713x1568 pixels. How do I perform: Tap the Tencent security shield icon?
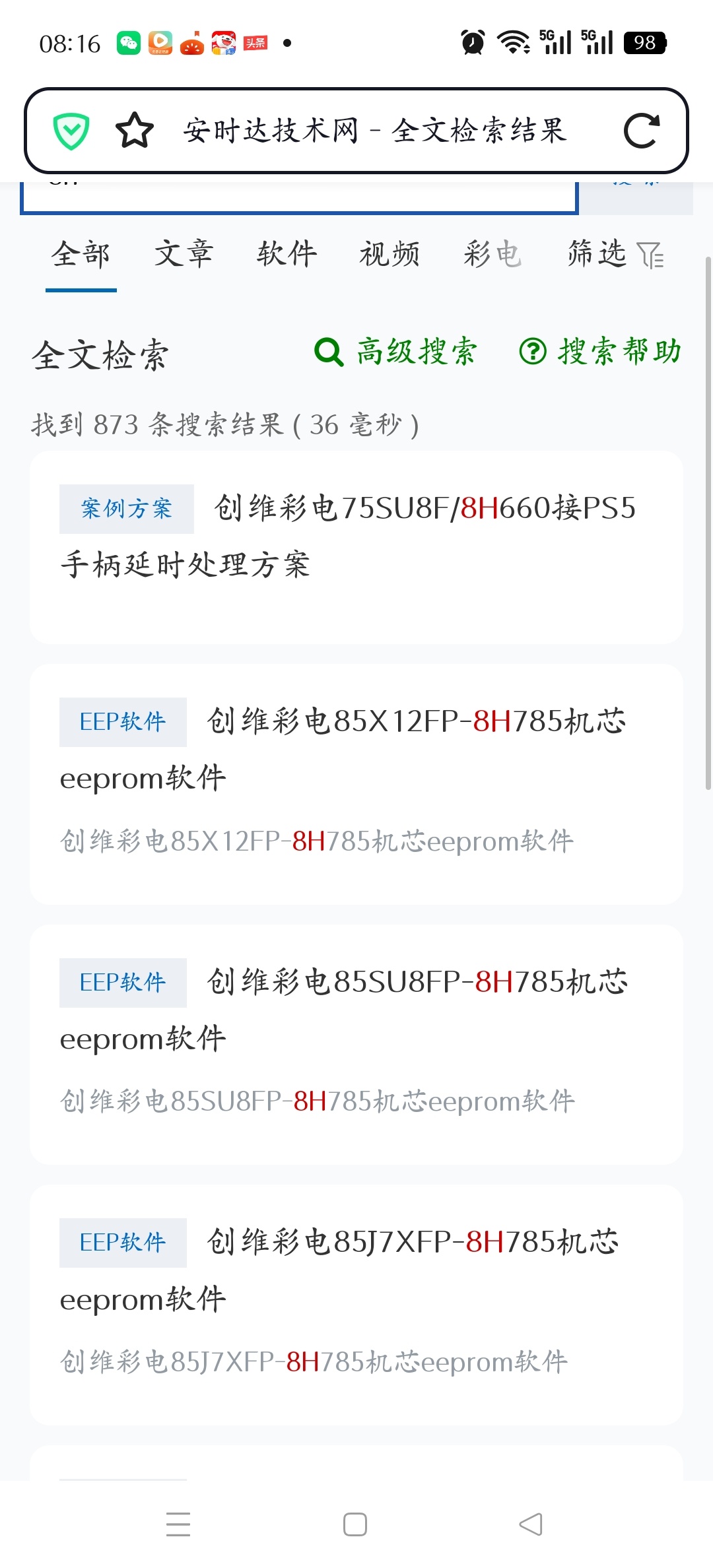73,131
